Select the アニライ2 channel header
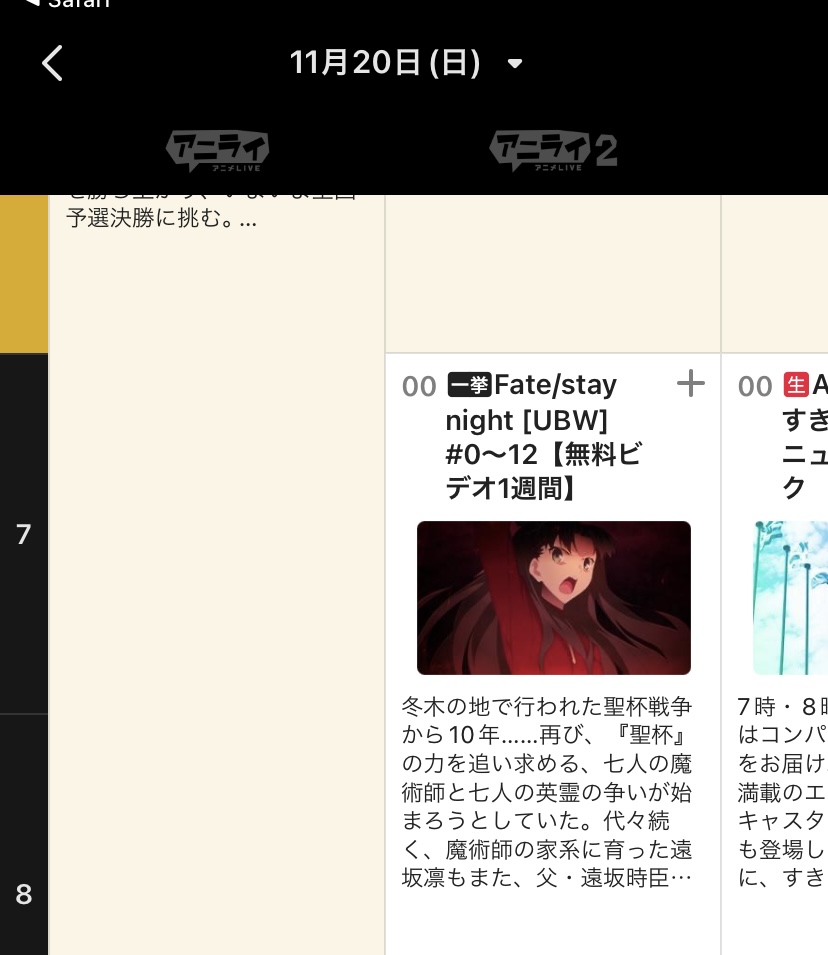This screenshot has width=828, height=955. (x=553, y=150)
